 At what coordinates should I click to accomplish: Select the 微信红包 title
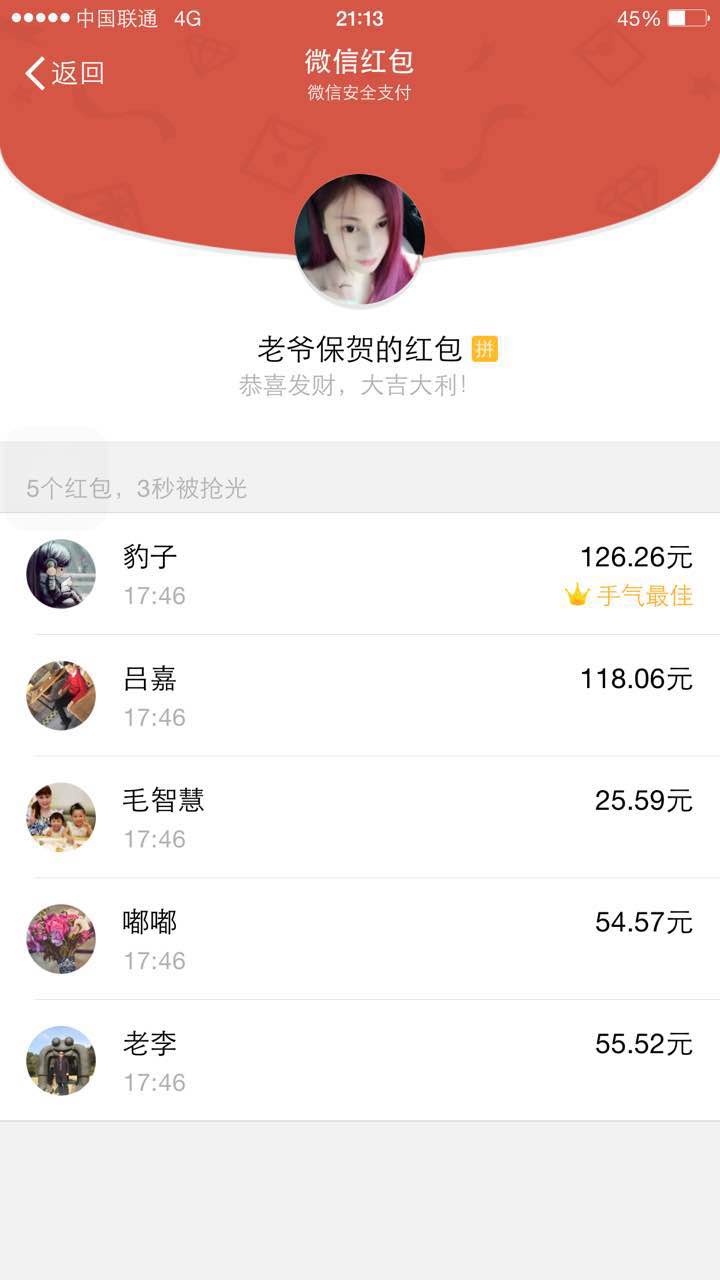[360, 62]
